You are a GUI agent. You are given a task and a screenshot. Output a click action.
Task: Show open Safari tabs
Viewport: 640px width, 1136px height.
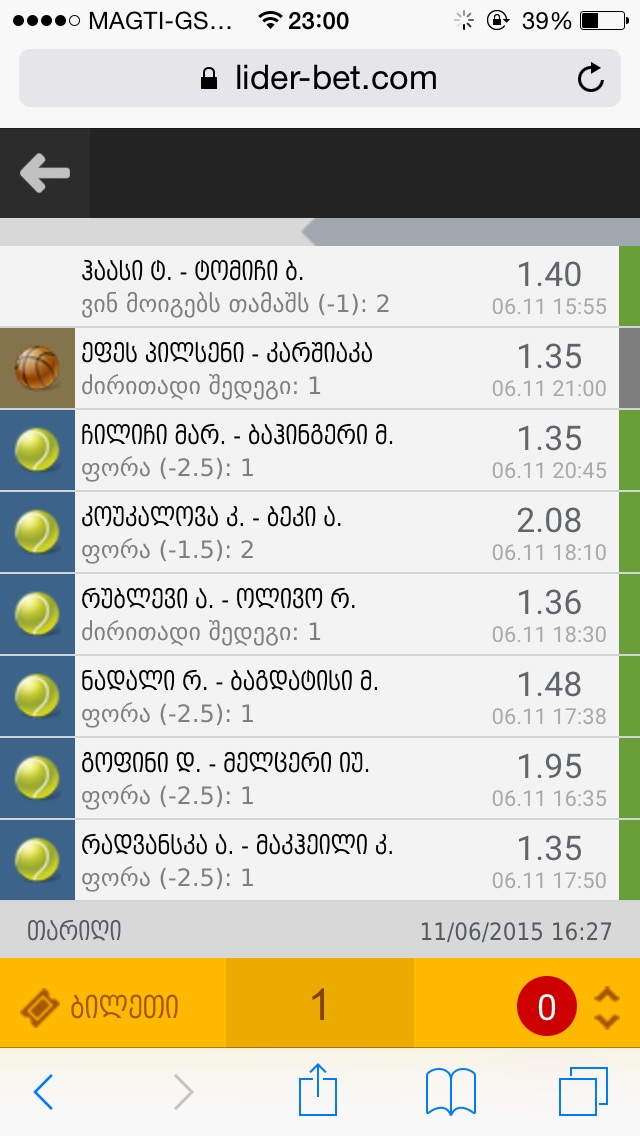pos(583,1092)
